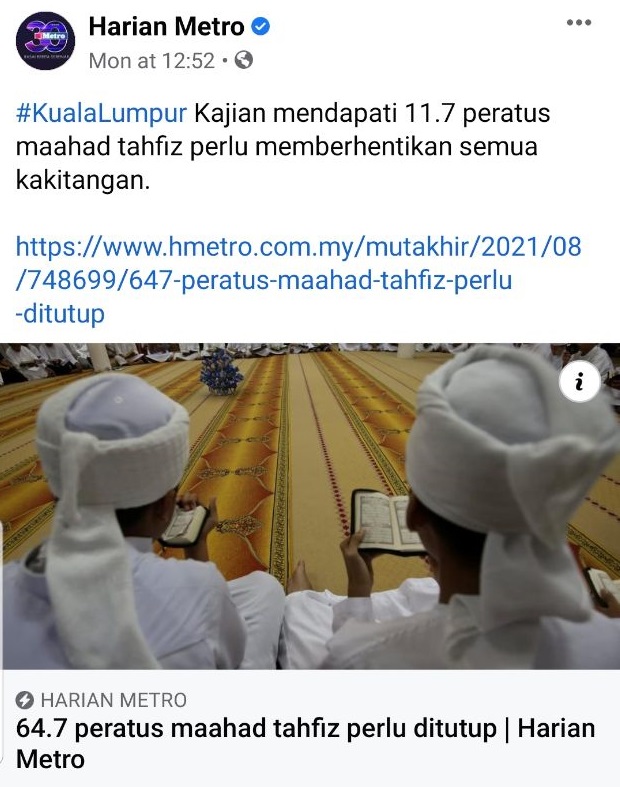Tap the info icon on the image
The width and height of the screenshot is (620, 787).
click(x=580, y=380)
